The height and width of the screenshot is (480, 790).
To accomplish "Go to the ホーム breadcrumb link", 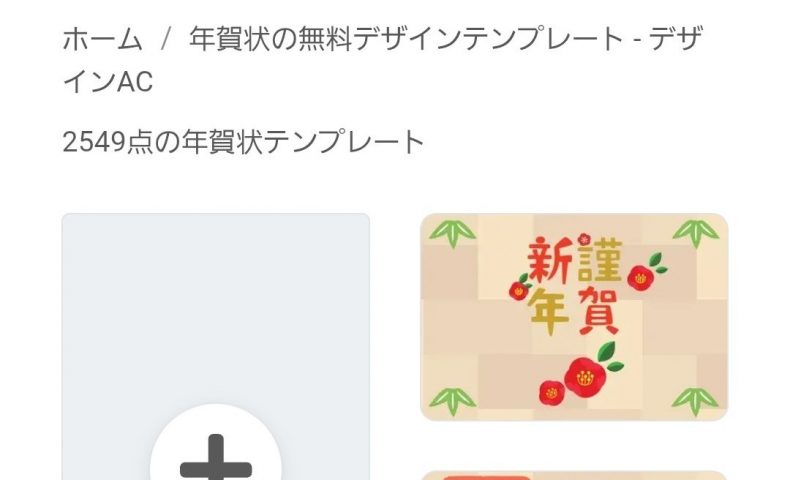I will coord(102,40).
